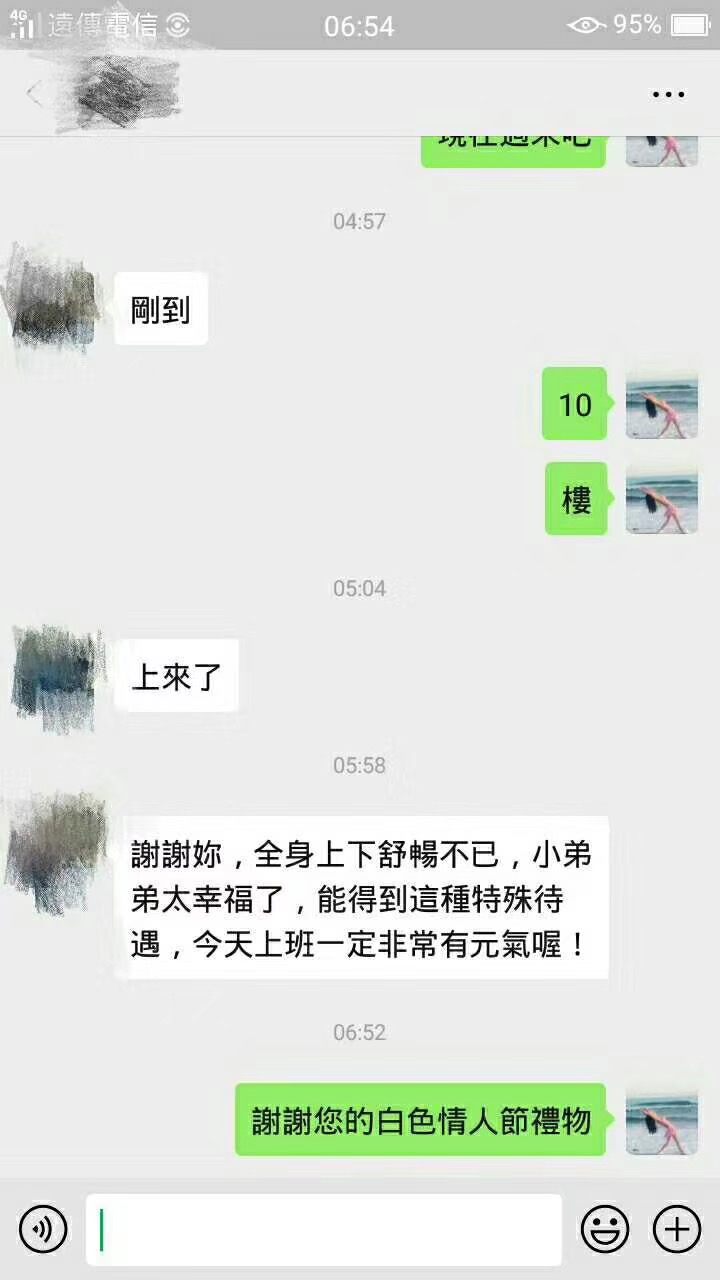The image size is (720, 1280).
Task: Tap the green 樓 message bubble
Action: (x=576, y=498)
